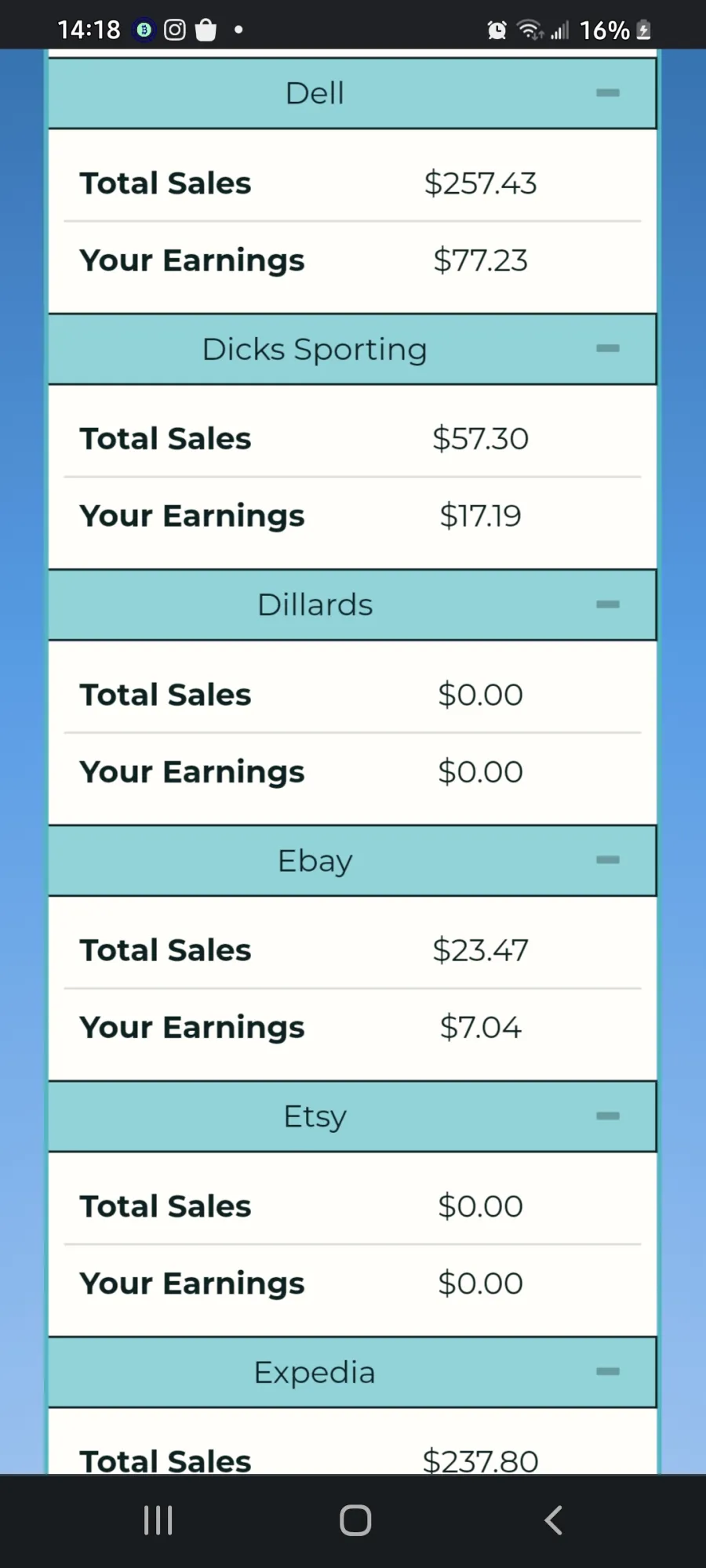The image size is (706, 1568).
Task: Collapse the Dillards section
Action: pyautogui.click(x=608, y=604)
